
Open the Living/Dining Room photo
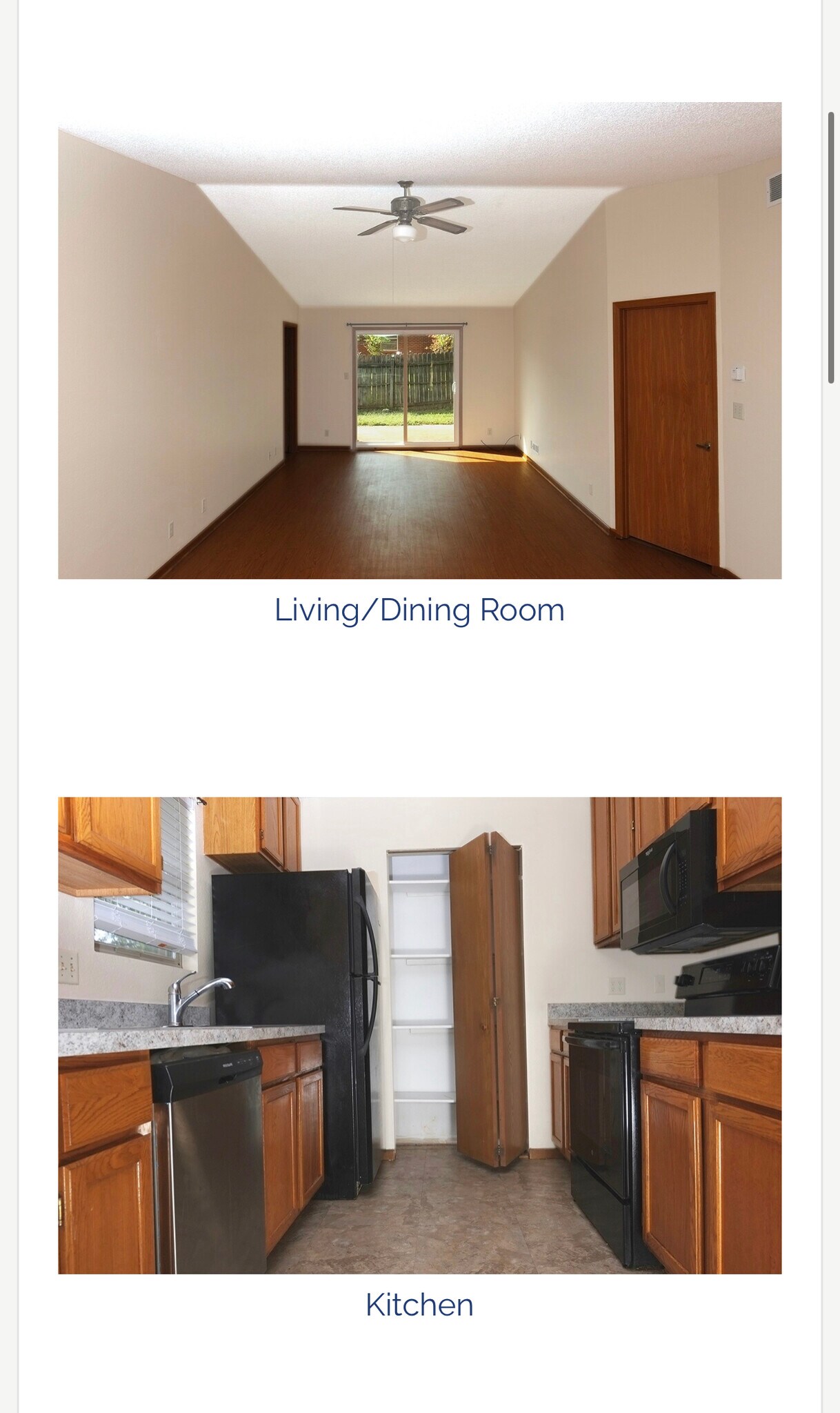pos(419,340)
